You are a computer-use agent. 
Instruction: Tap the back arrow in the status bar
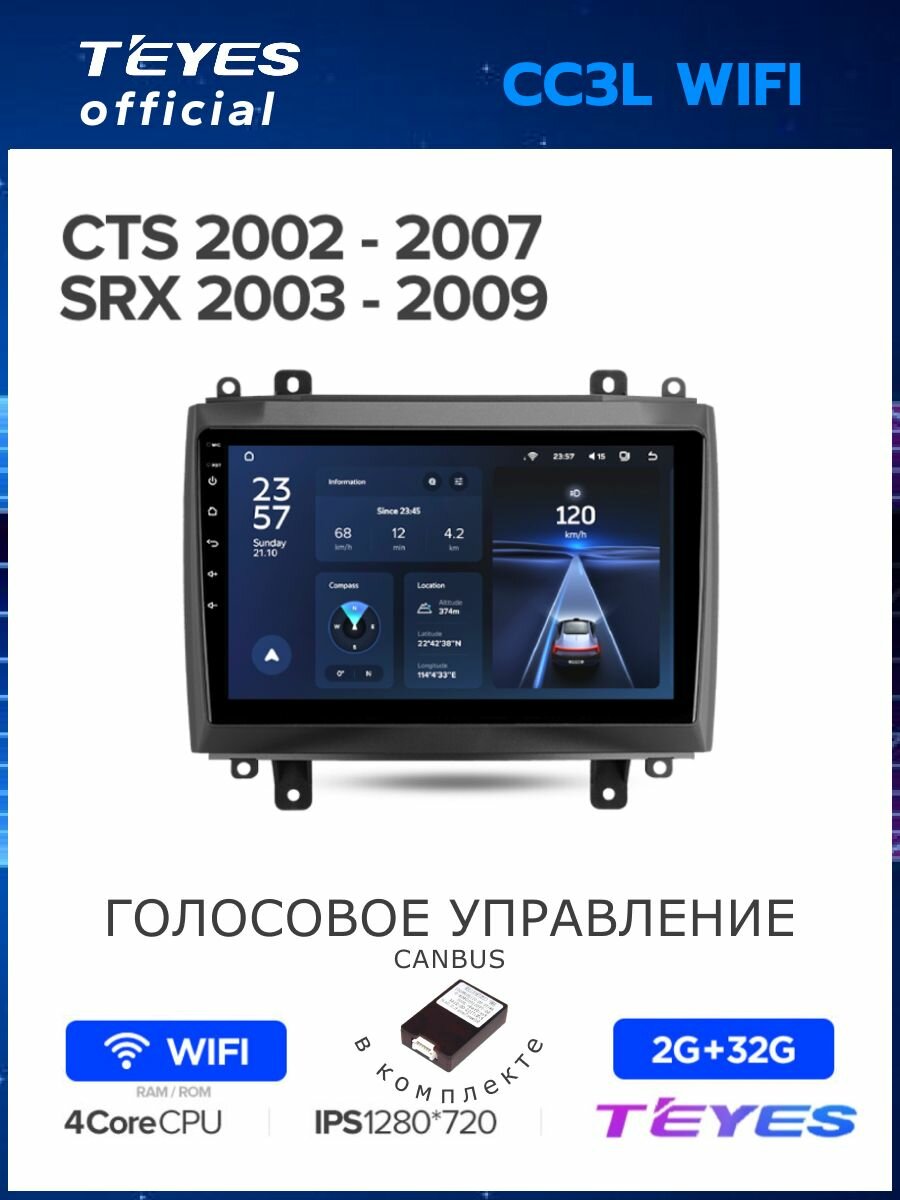point(653,457)
